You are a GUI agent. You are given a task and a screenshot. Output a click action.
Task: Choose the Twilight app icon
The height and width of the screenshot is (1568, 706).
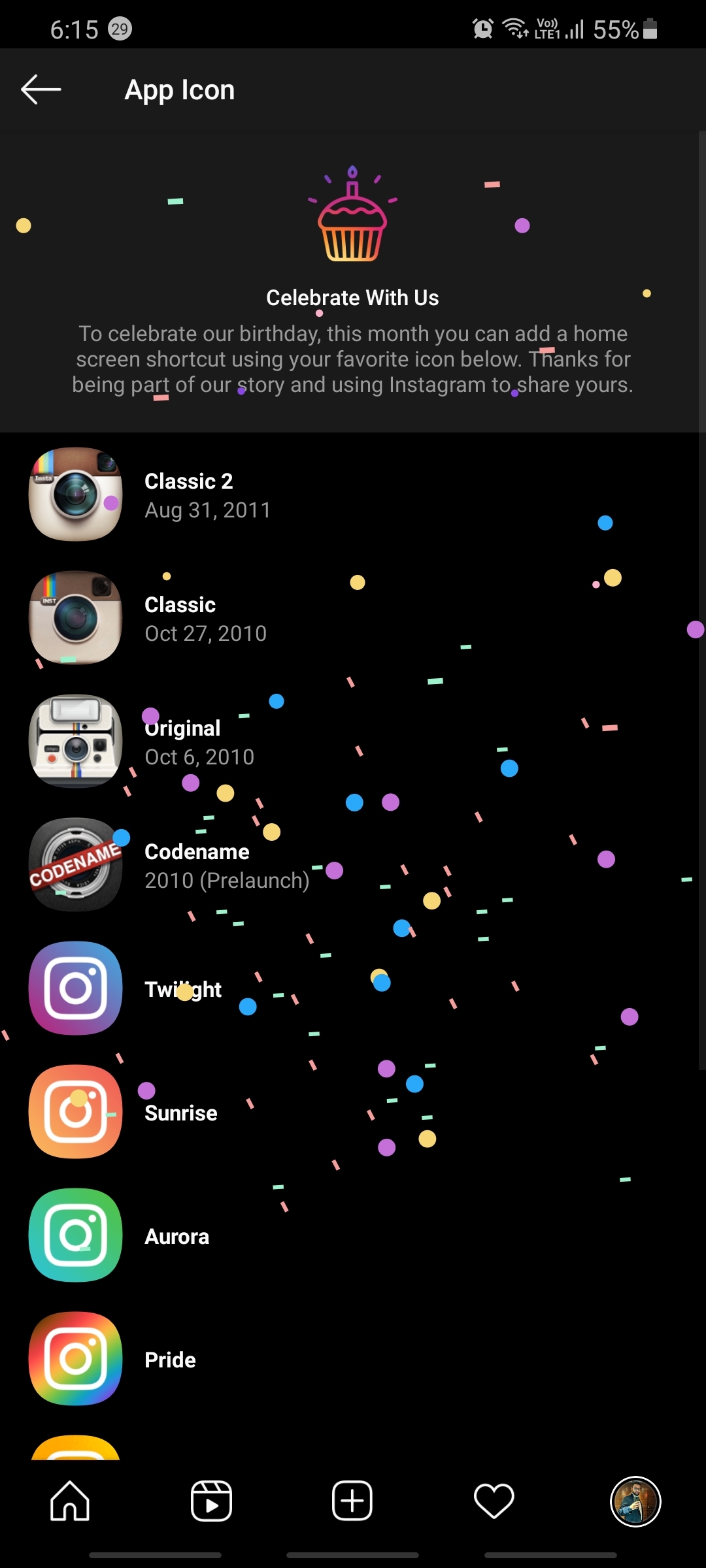pos(76,988)
